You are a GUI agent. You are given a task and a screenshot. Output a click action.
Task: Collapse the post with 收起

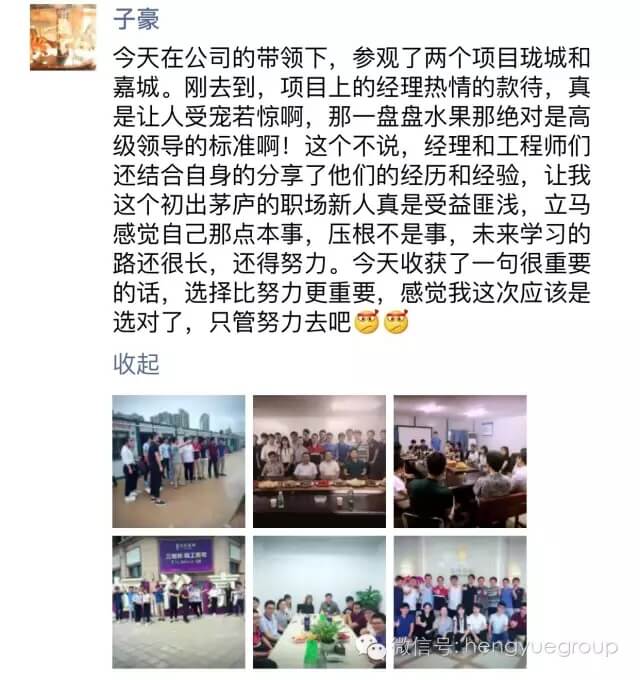(x=136, y=364)
